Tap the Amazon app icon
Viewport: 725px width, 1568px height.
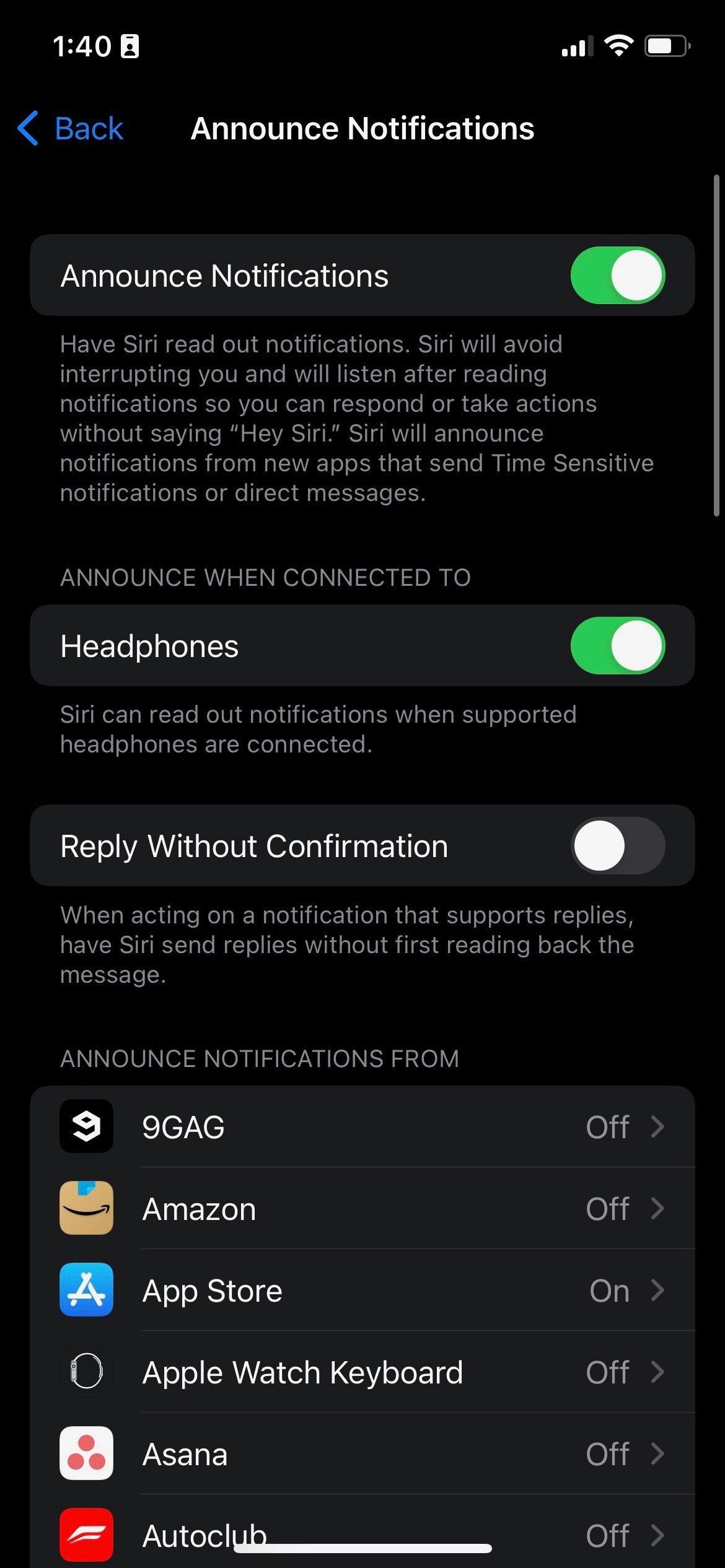pos(86,1208)
